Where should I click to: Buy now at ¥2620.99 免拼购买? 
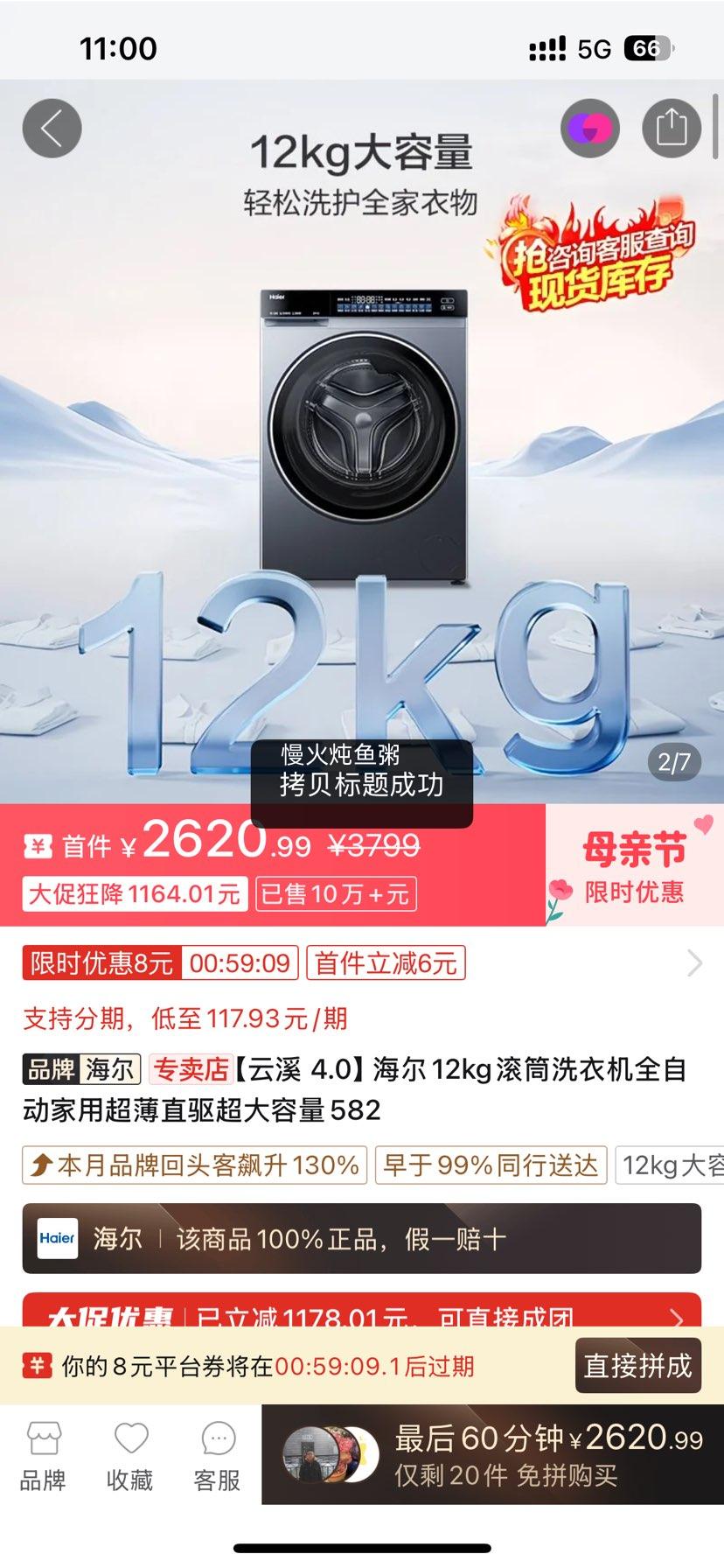click(492, 1454)
